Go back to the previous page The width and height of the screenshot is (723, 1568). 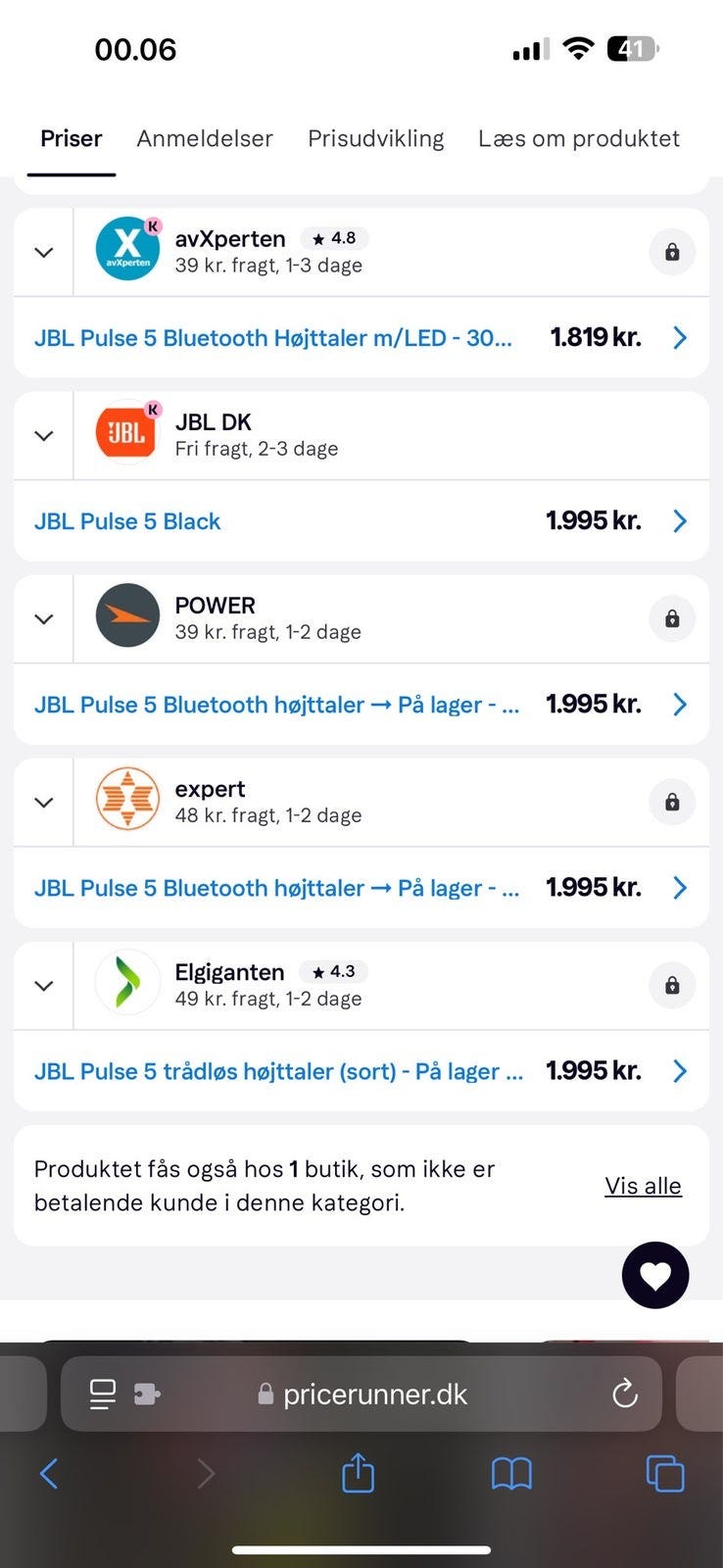[x=49, y=1473]
